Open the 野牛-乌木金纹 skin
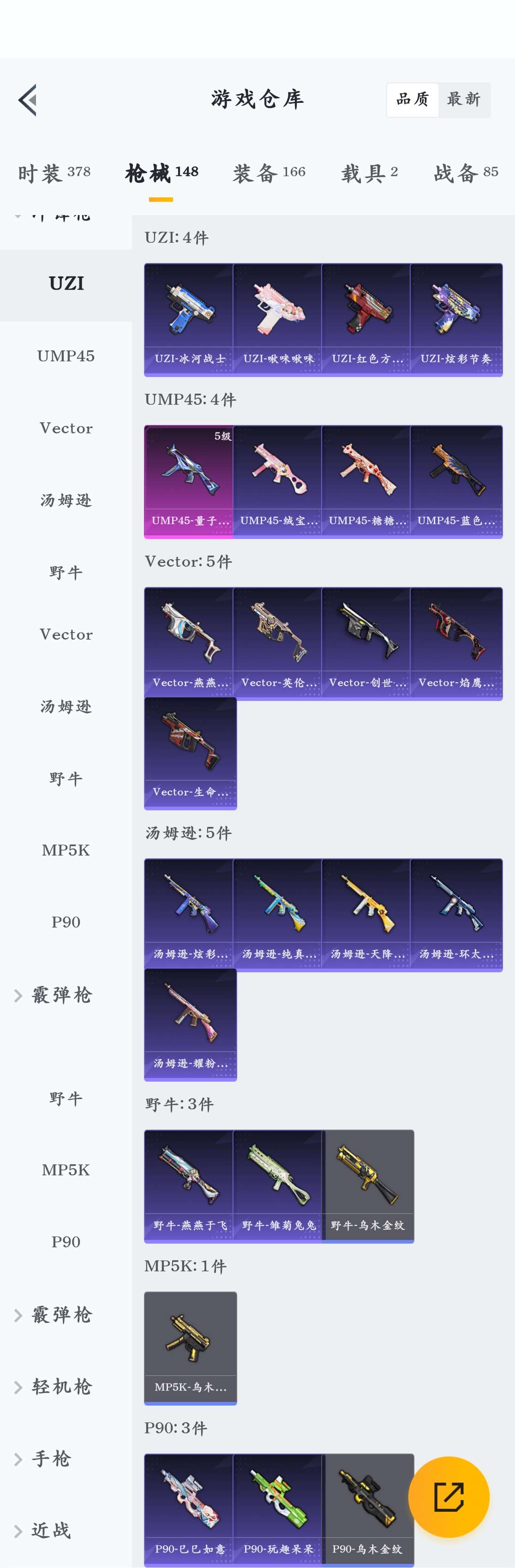This screenshot has height=1568, width=515. 368,1186
